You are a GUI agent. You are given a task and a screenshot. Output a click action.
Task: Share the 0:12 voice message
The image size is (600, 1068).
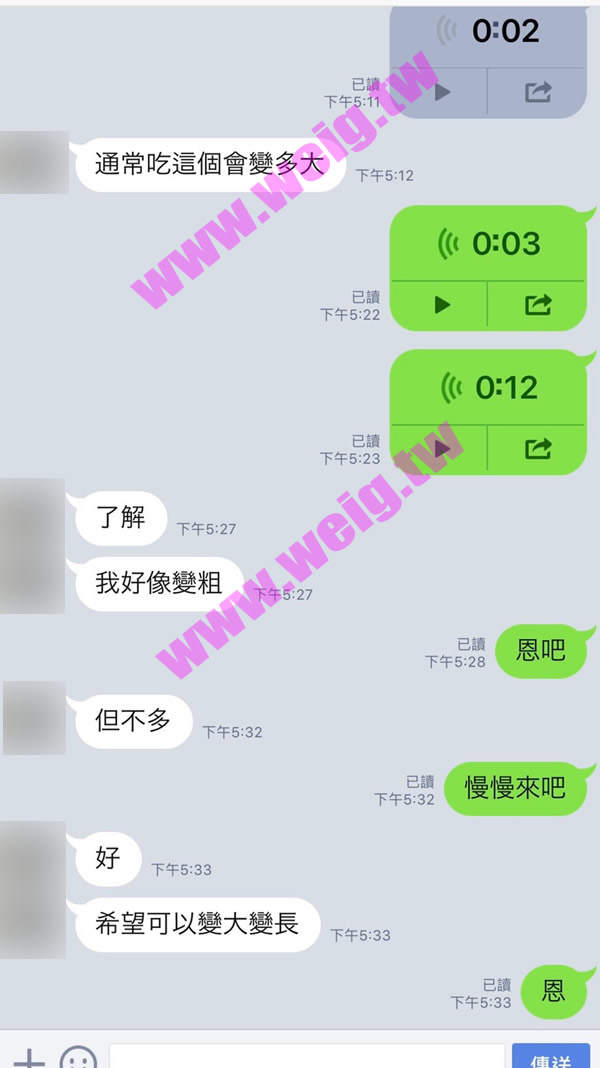(537, 449)
